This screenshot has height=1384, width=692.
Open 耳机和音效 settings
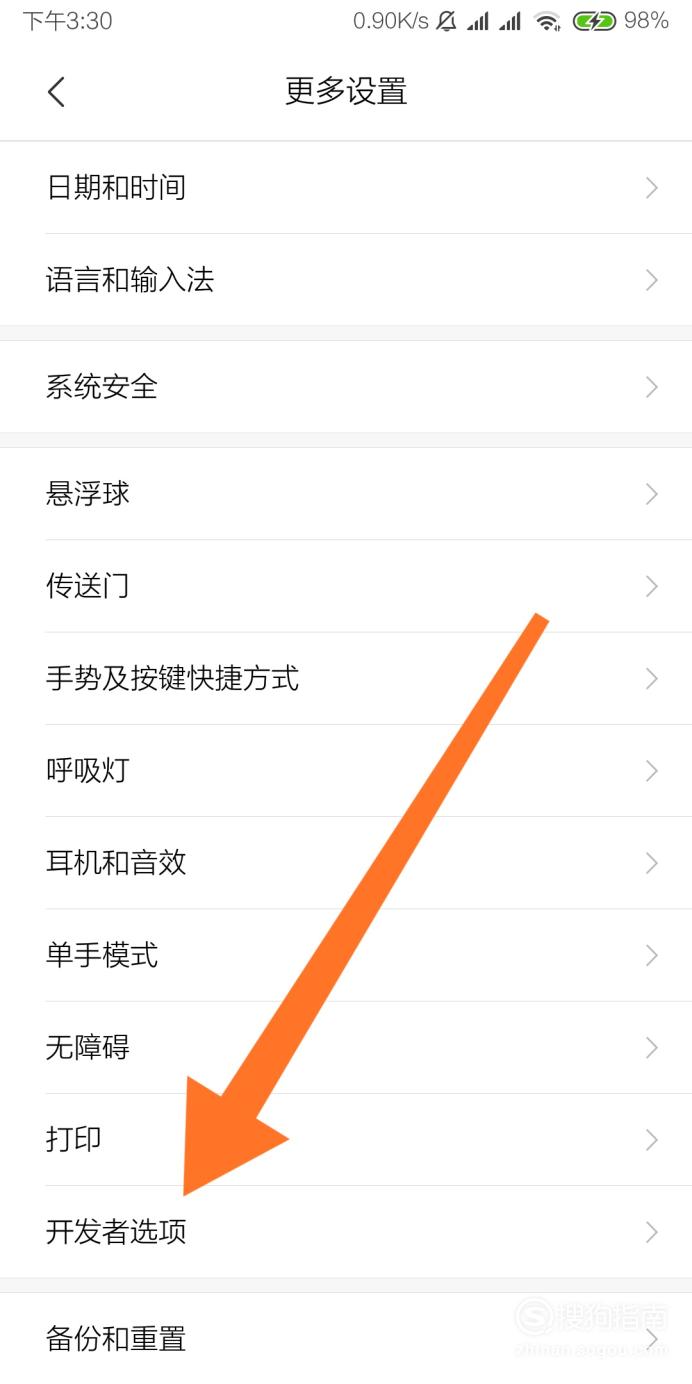[346, 863]
